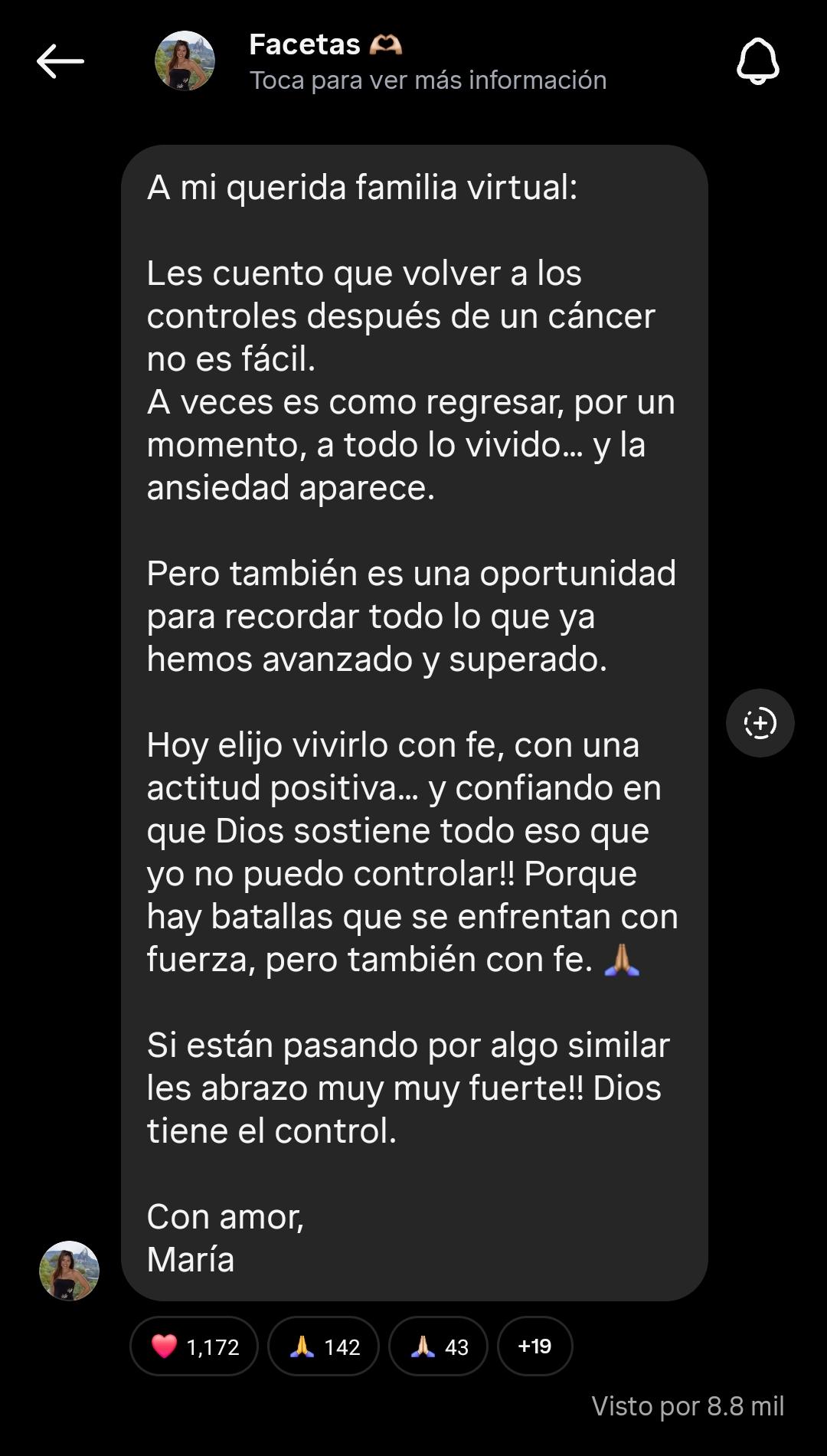Add a reaction with the plus-circle icon
The width and height of the screenshot is (827, 1456).
tap(760, 723)
